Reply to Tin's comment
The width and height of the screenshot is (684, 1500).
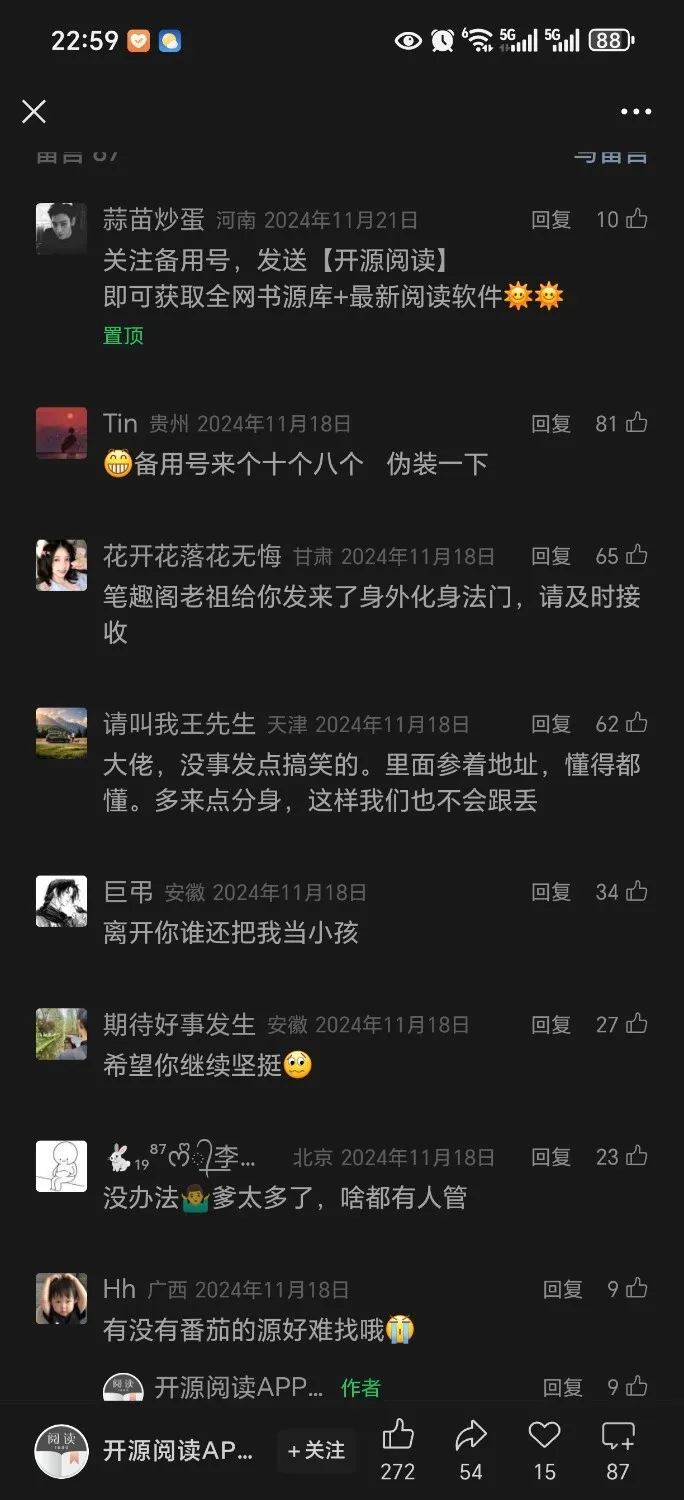[551, 424]
